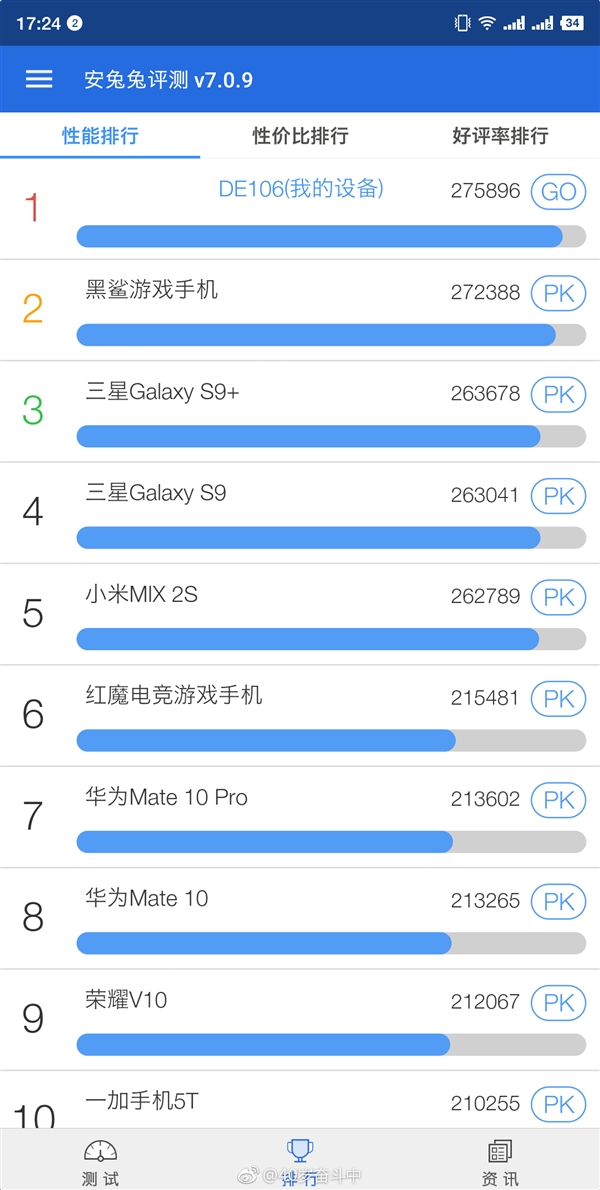Viewport: 600px width, 1190px height.
Task: Switch to the 好评率排行 tab
Action: click(x=500, y=136)
